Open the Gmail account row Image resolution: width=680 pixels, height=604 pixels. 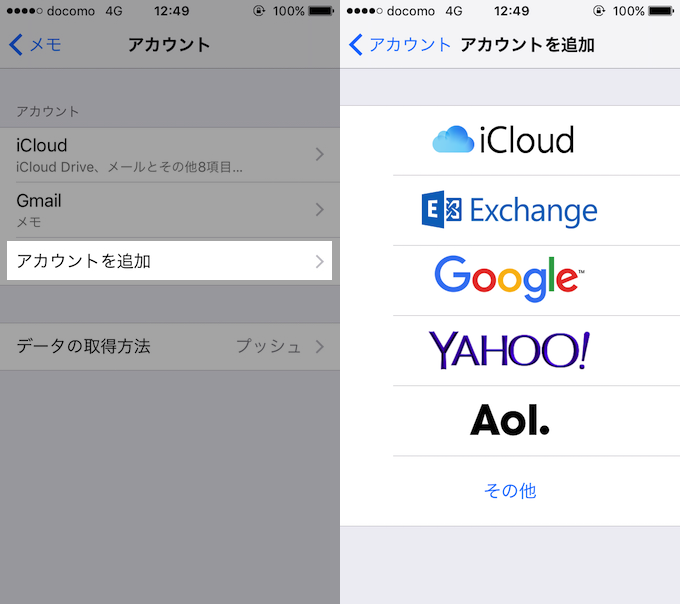pos(169,209)
